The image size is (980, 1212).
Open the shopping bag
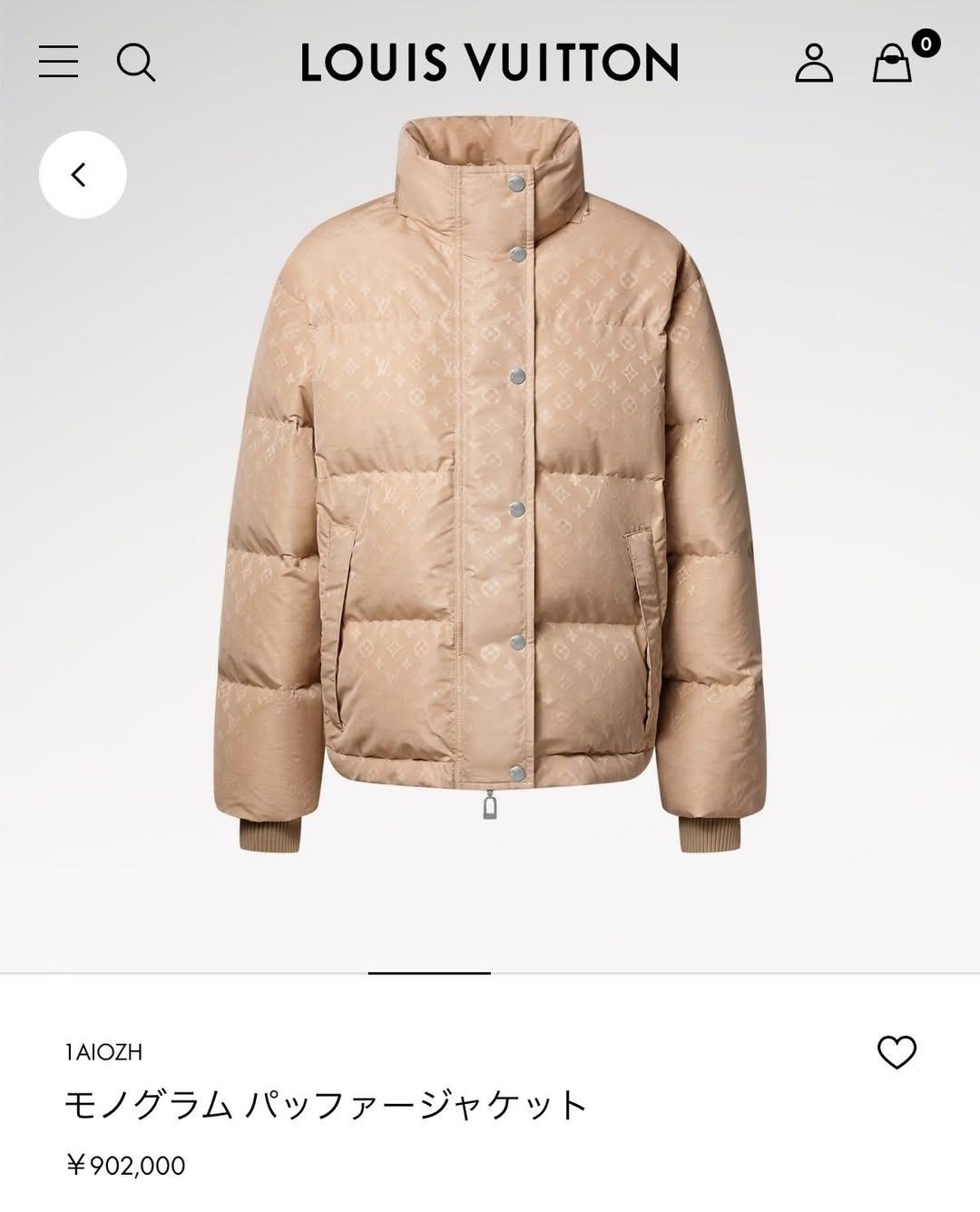coord(893,63)
